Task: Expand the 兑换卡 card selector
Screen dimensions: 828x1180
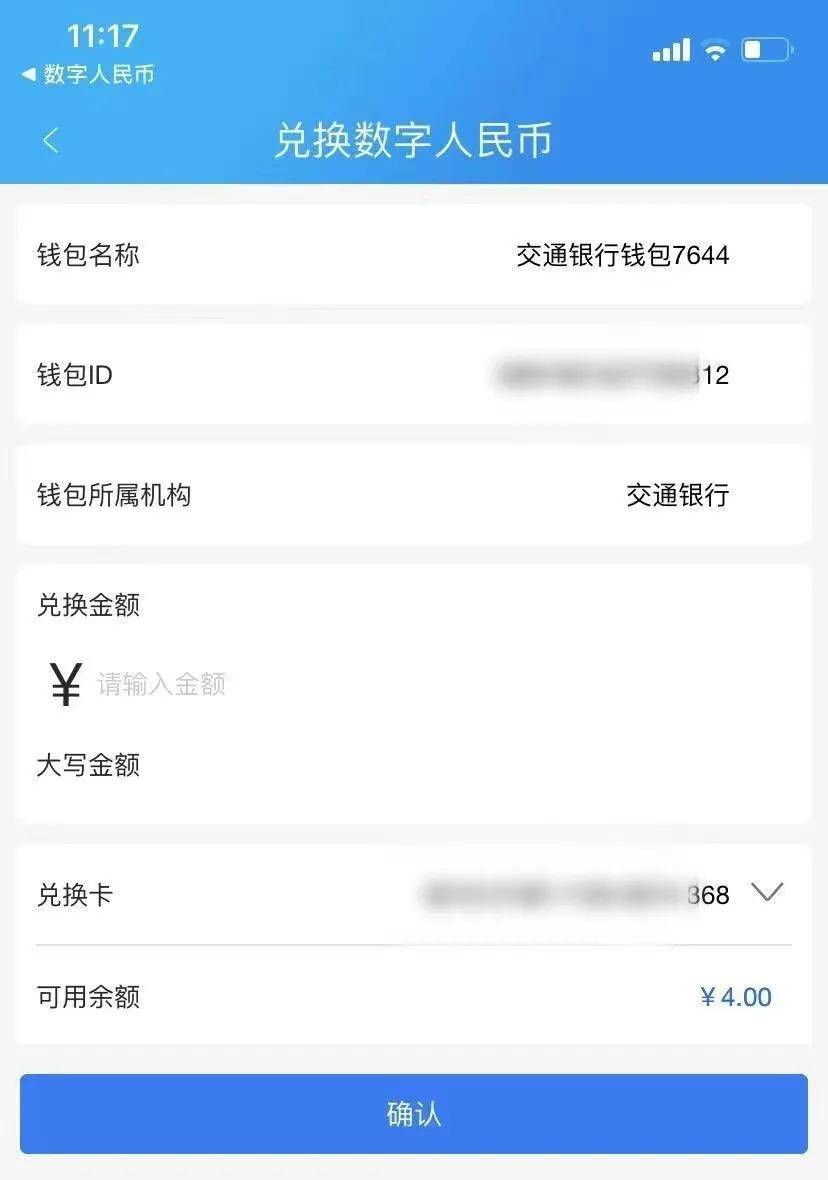Action: point(766,893)
